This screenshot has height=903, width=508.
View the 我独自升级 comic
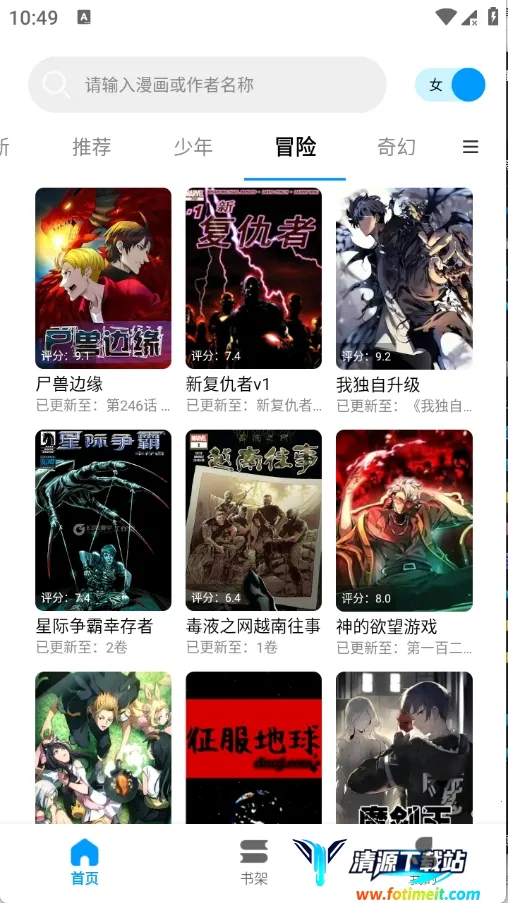pos(404,278)
